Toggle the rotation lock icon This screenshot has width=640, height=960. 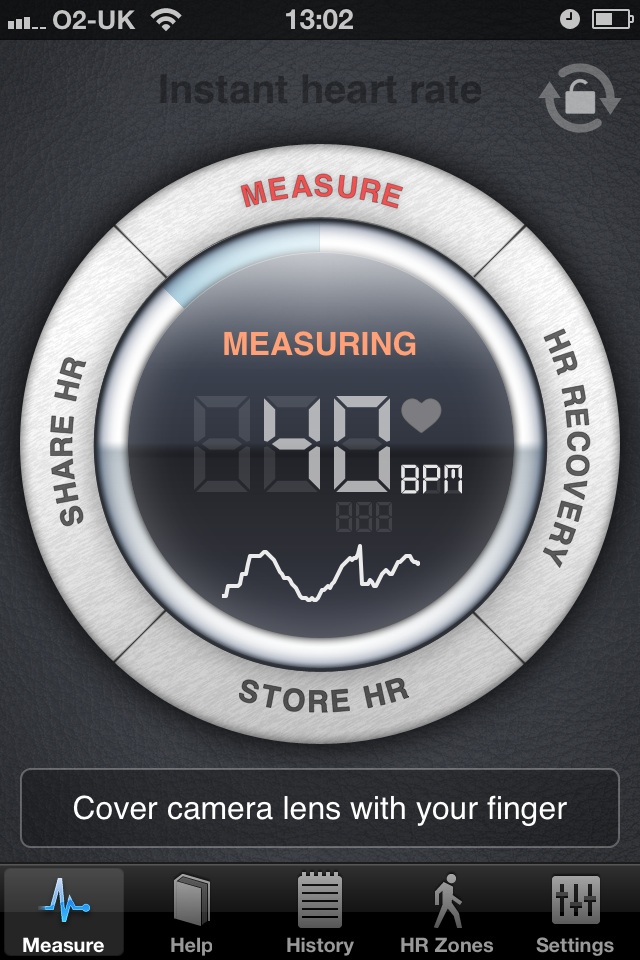coord(579,98)
